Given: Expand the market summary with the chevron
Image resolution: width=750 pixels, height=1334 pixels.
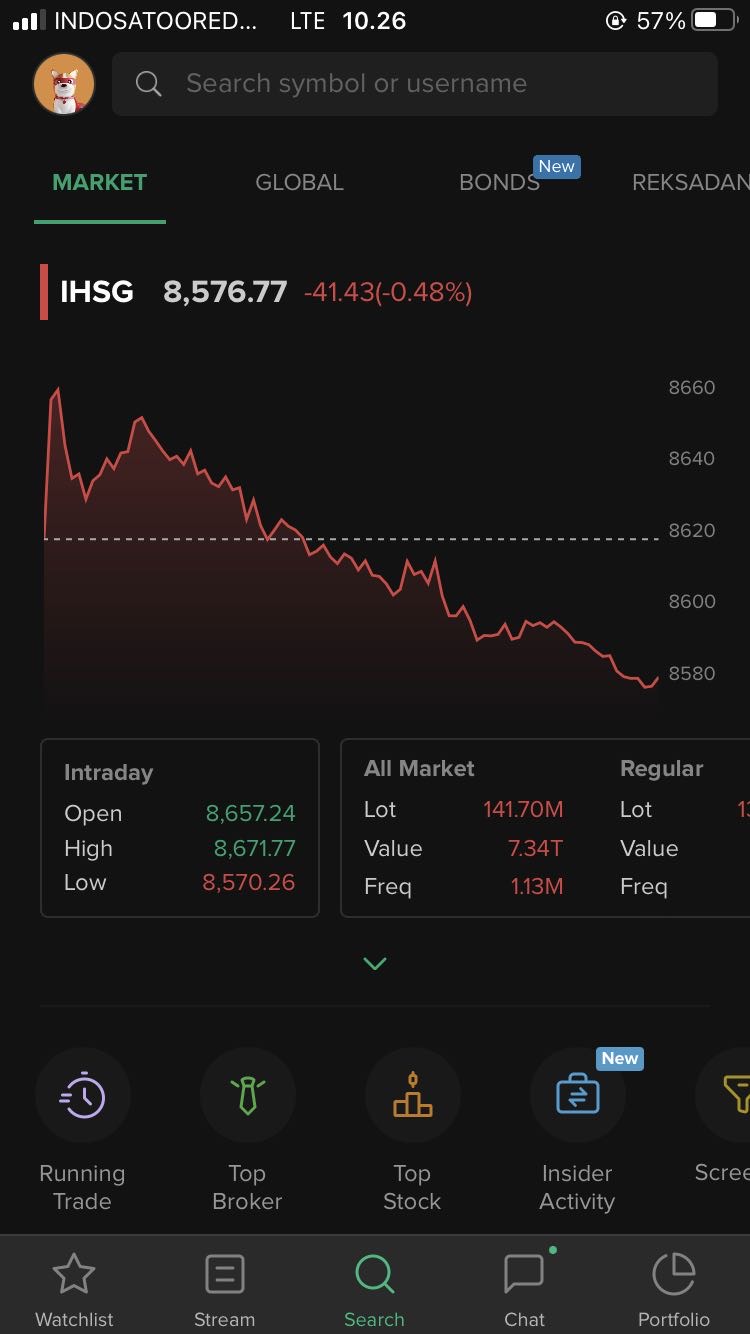Looking at the screenshot, I should tap(375, 964).
